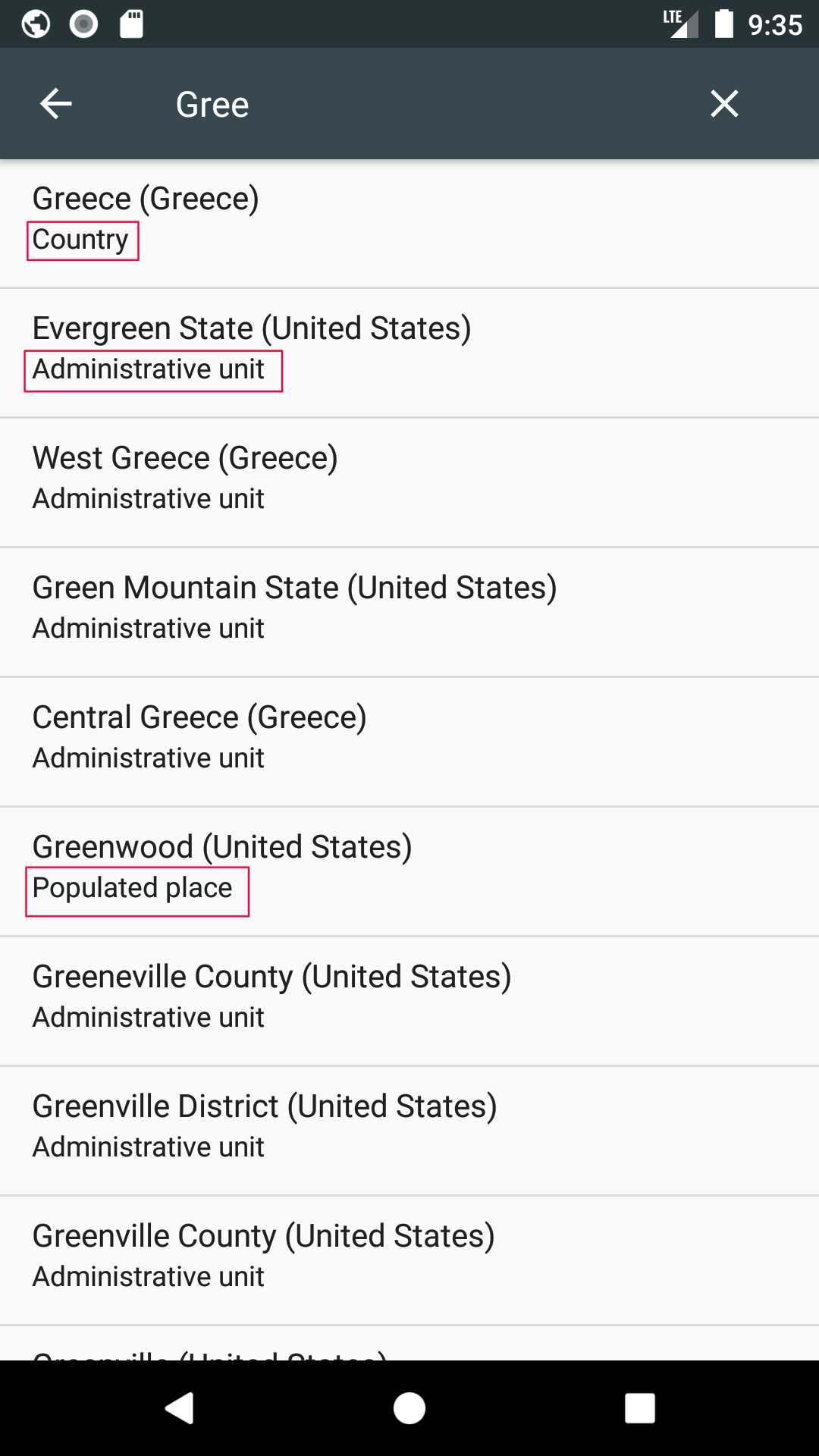Select Green Mountain State (United States)
This screenshot has height=1456, width=819.
point(409,612)
